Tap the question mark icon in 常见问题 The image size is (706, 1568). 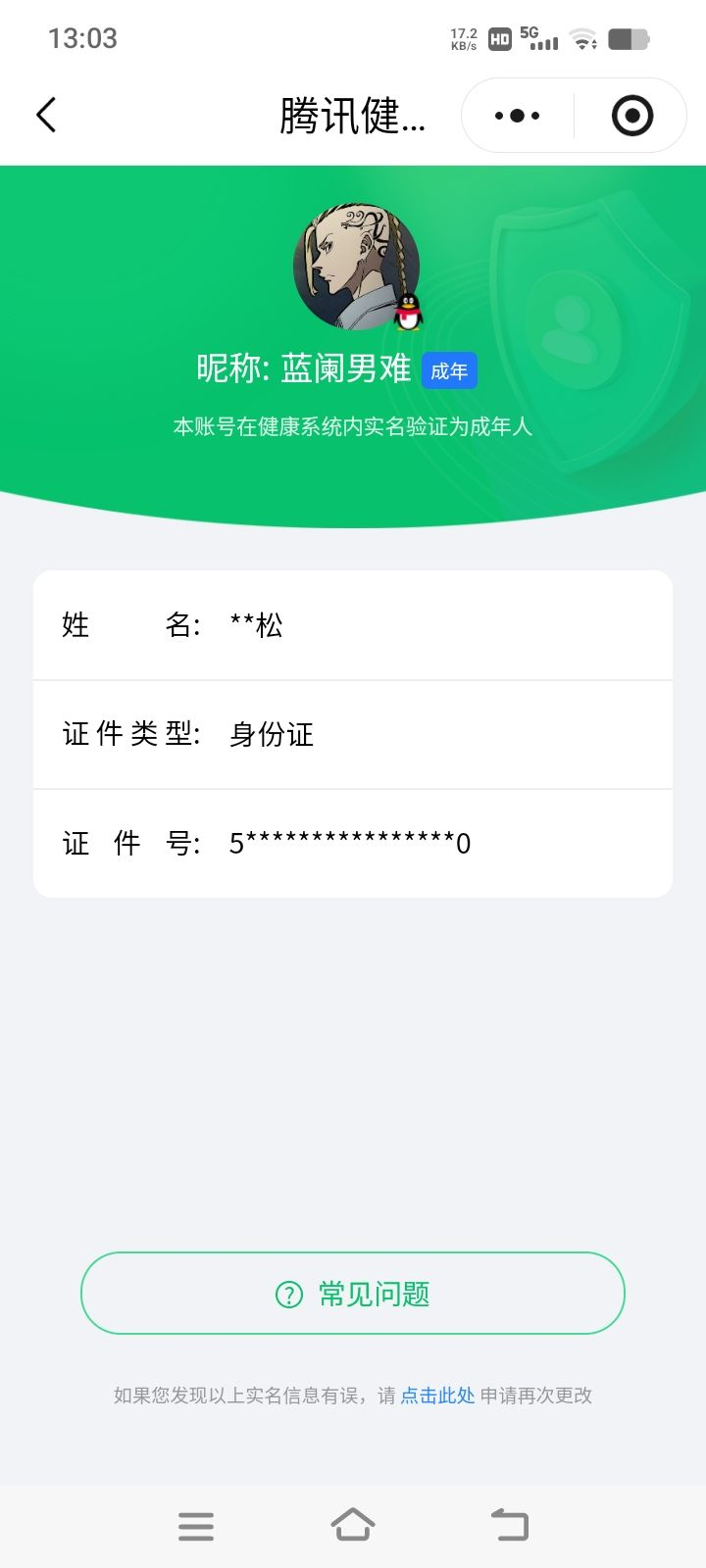pos(287,1294)
